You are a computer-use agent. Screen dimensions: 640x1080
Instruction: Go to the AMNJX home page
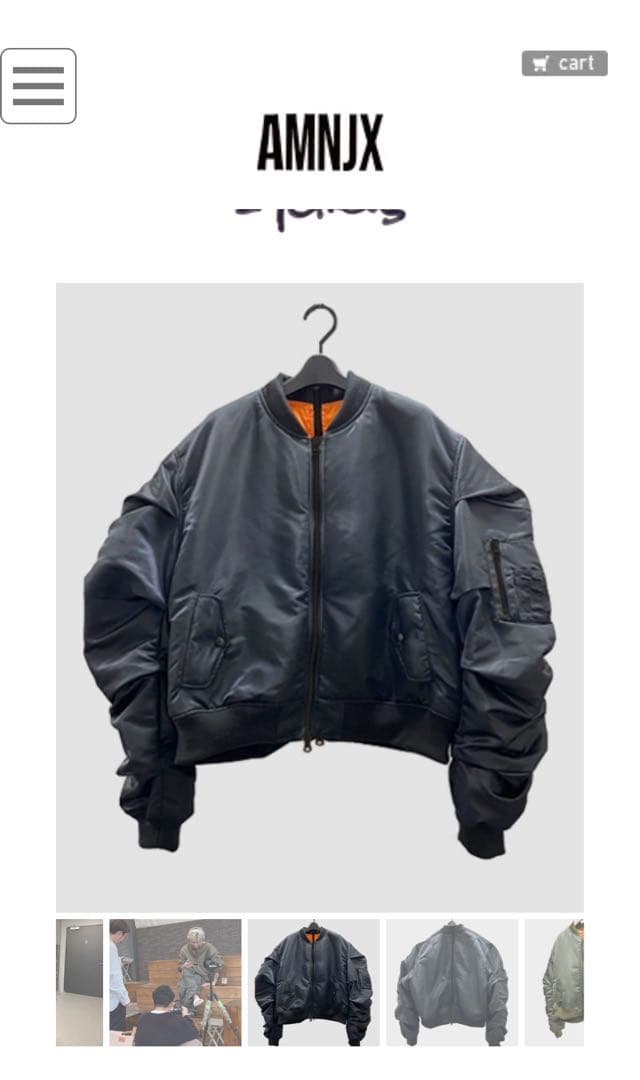pos(320,143)
